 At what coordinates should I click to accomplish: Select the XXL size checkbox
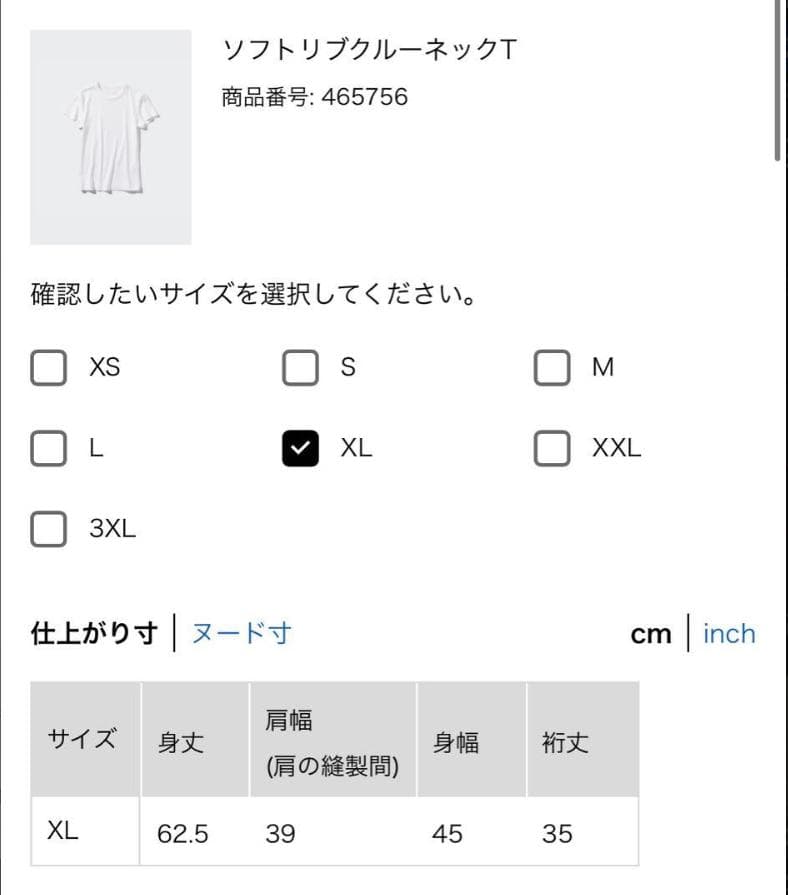(x=552, y=448)
